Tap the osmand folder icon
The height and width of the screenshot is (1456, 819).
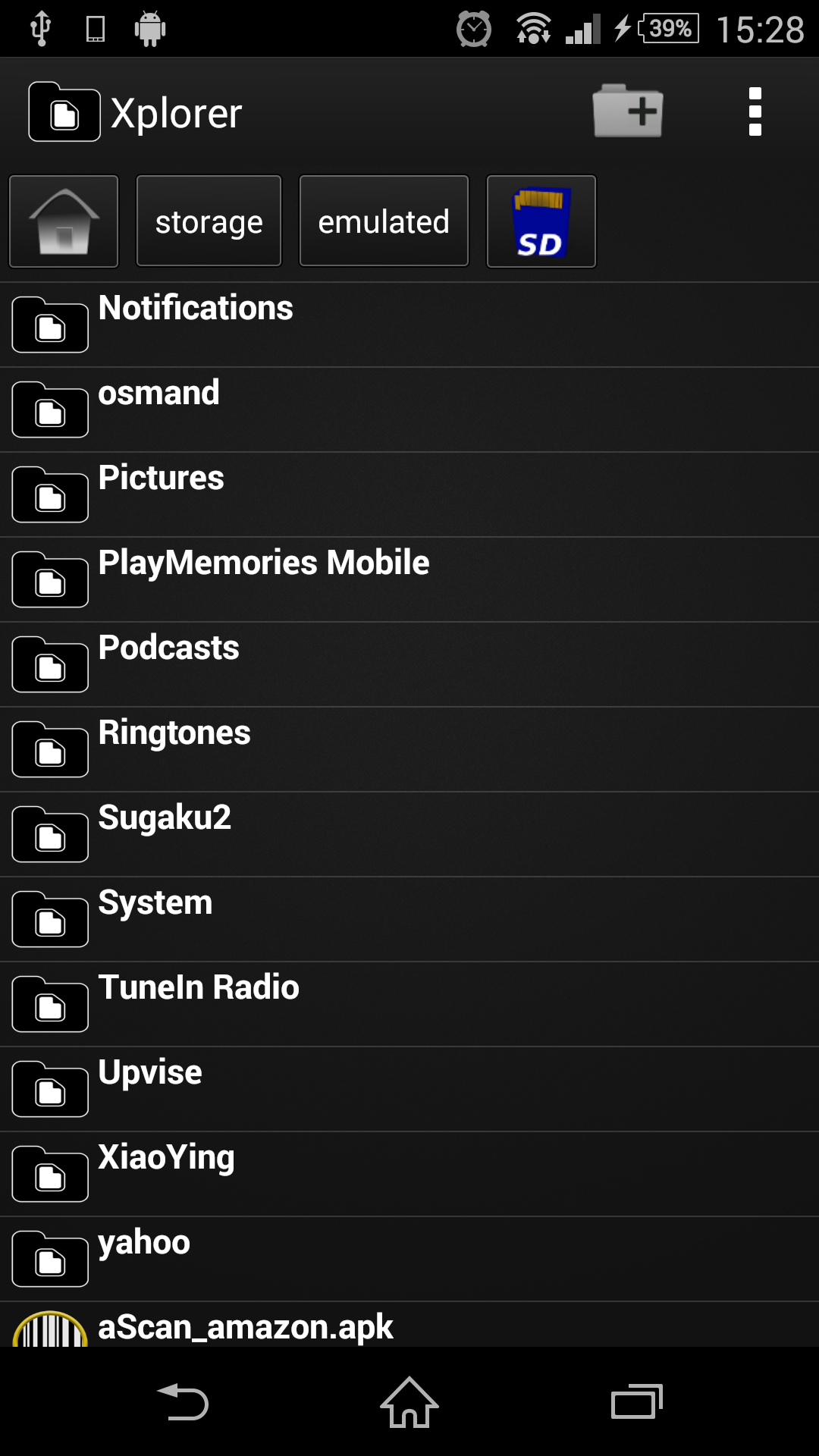point(49,409)
